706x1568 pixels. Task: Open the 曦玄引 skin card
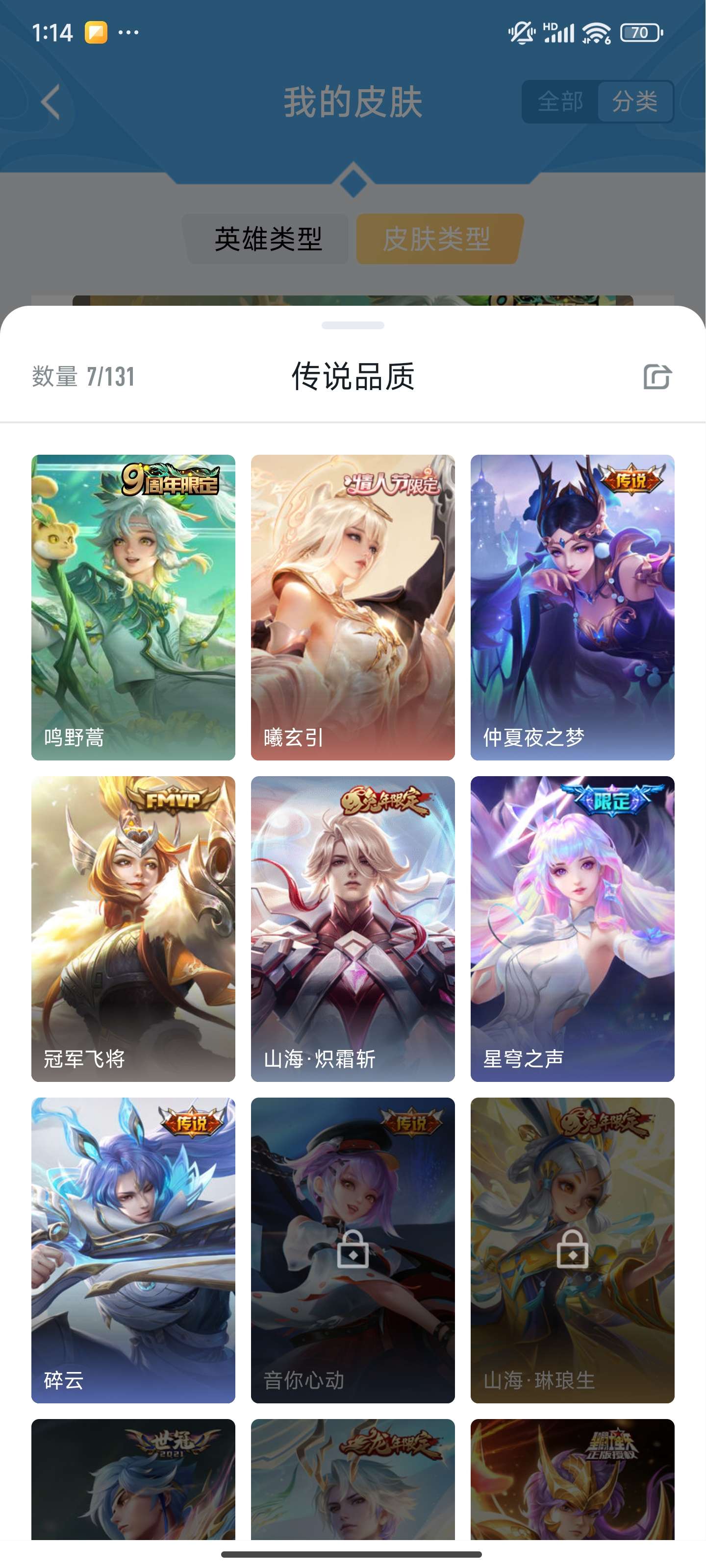tap(353, 607)
